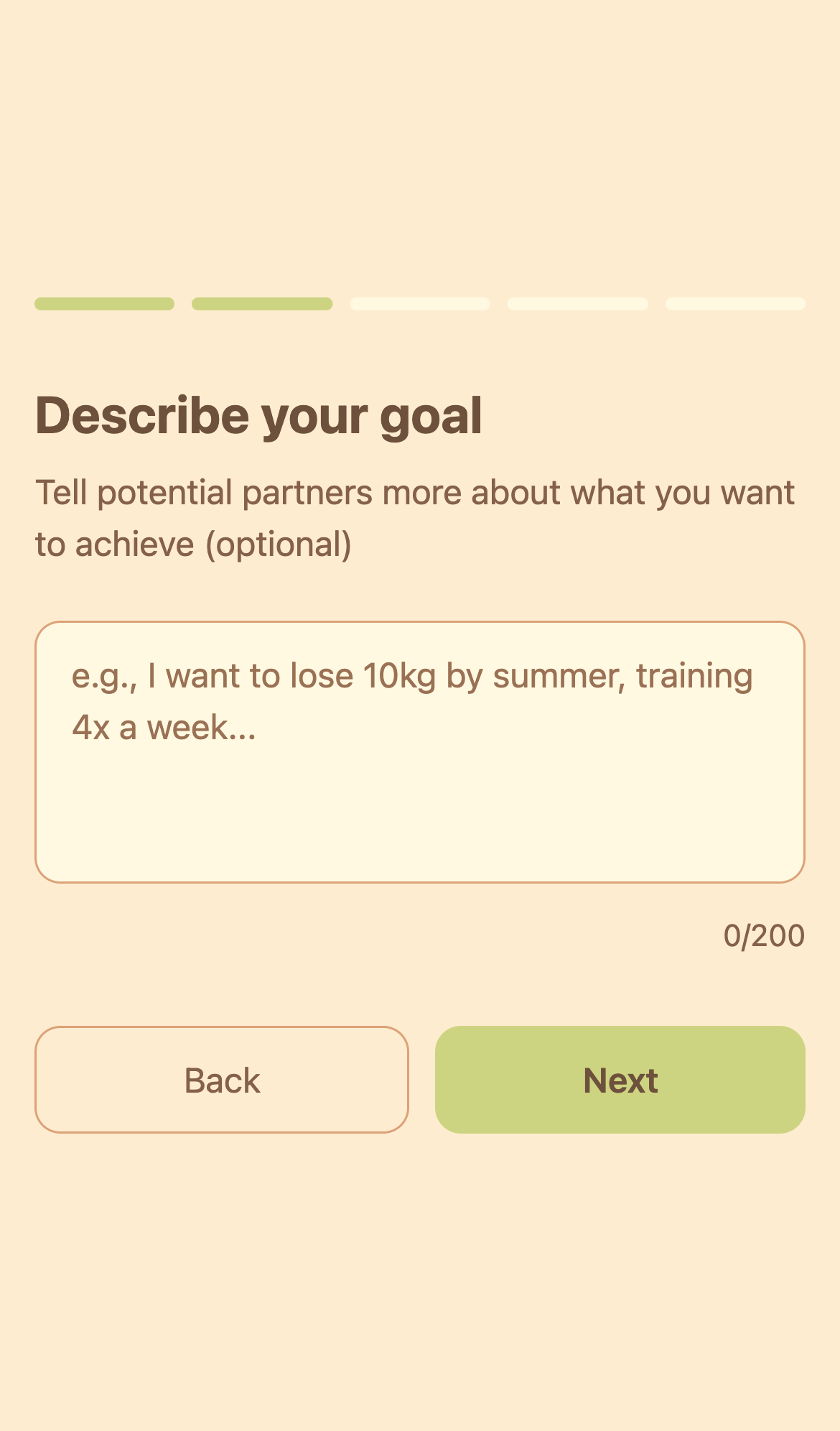Click the example goal placeholder line
This screenshot has height=1431, width=840.
click(412, 675)
